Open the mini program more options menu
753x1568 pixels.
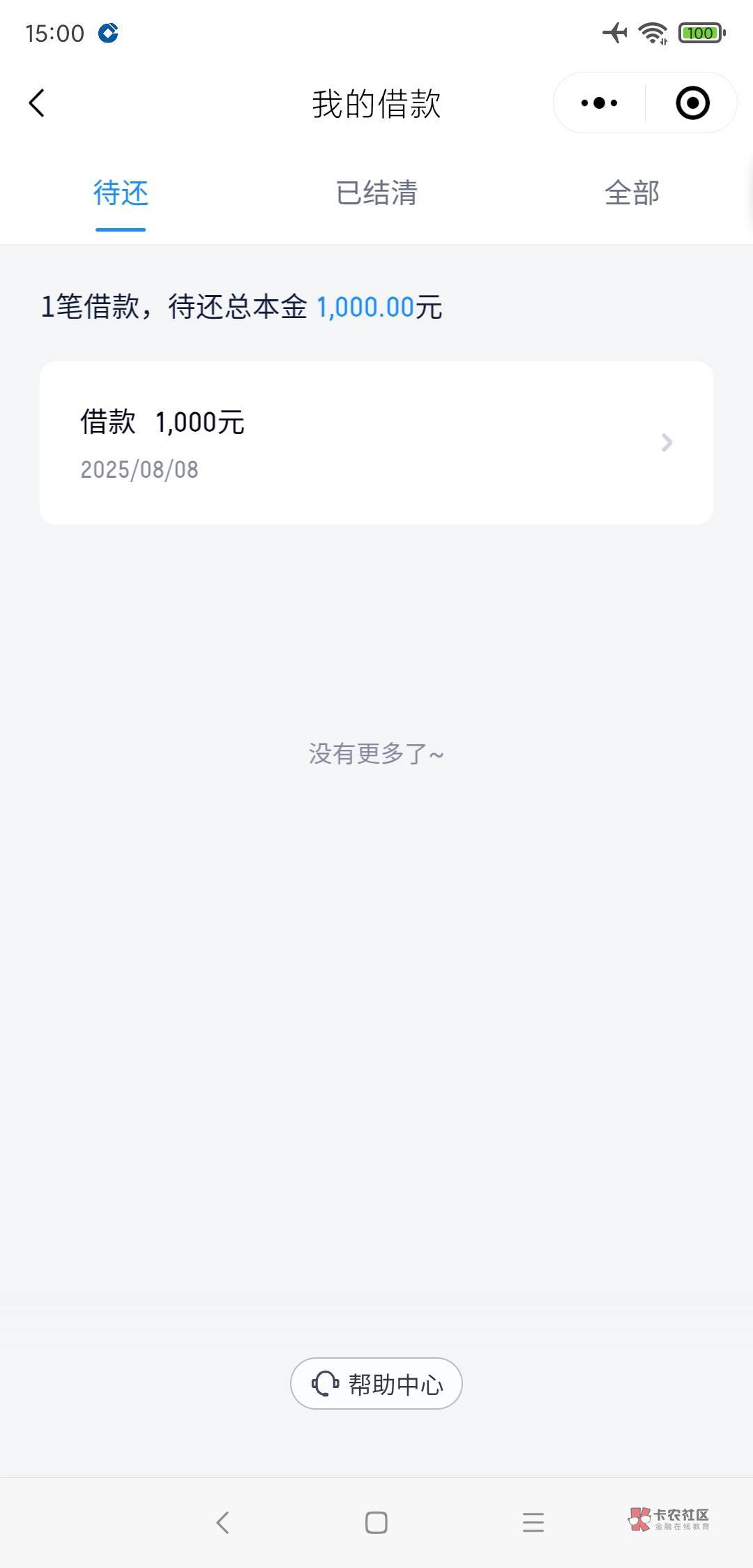click(599, 103)
